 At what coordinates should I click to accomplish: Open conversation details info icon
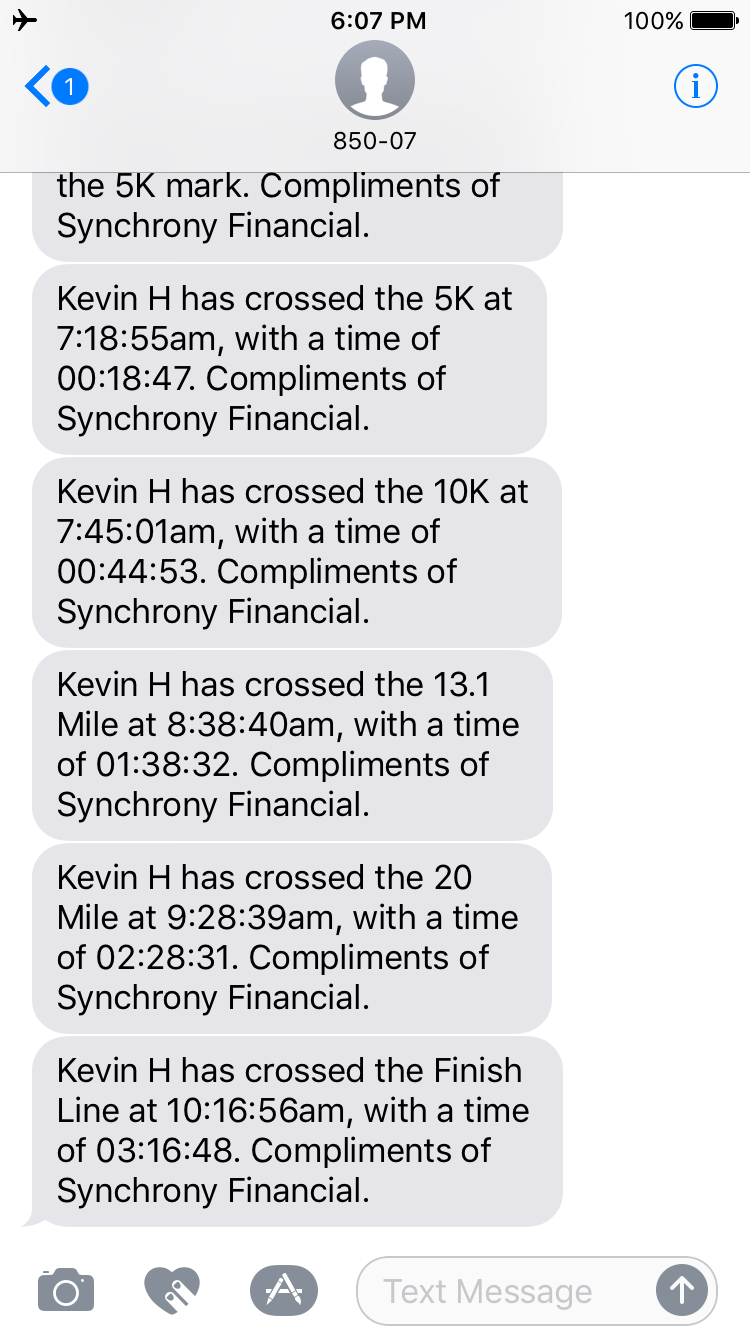[x=696, y=88]
